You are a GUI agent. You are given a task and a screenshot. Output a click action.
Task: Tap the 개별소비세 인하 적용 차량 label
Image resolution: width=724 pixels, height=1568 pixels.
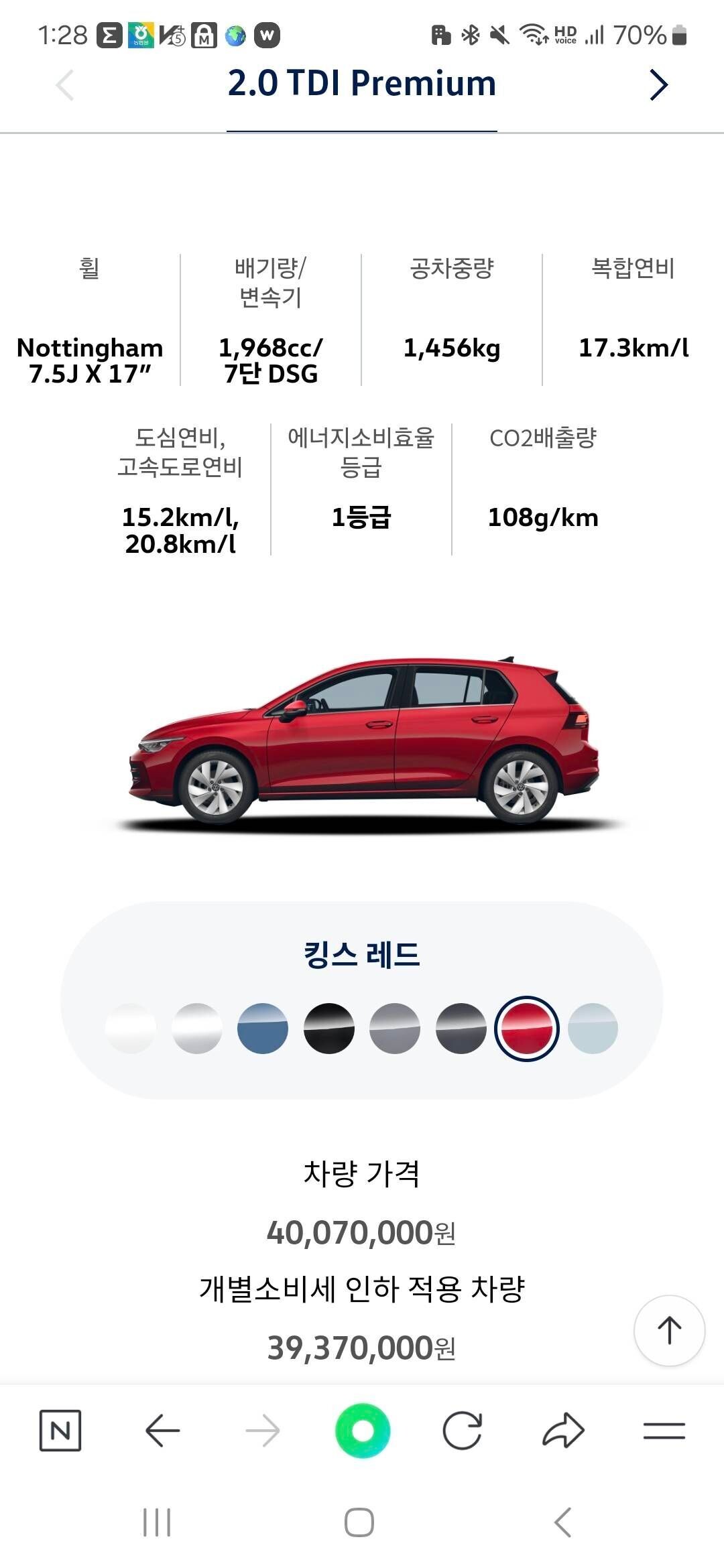click(362, 1287)
